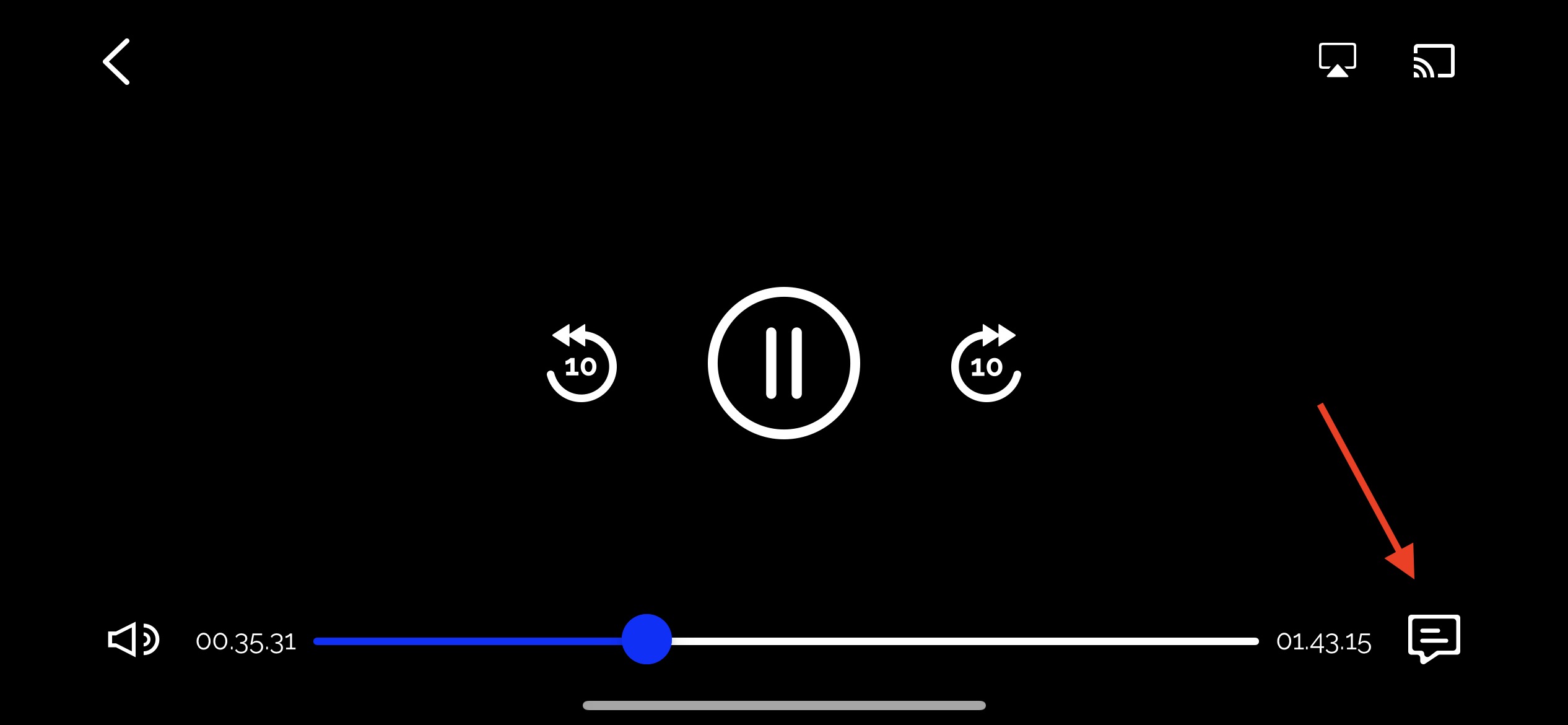
Task: Skip forward 10 seconds
Action: [x=986, y=364]
